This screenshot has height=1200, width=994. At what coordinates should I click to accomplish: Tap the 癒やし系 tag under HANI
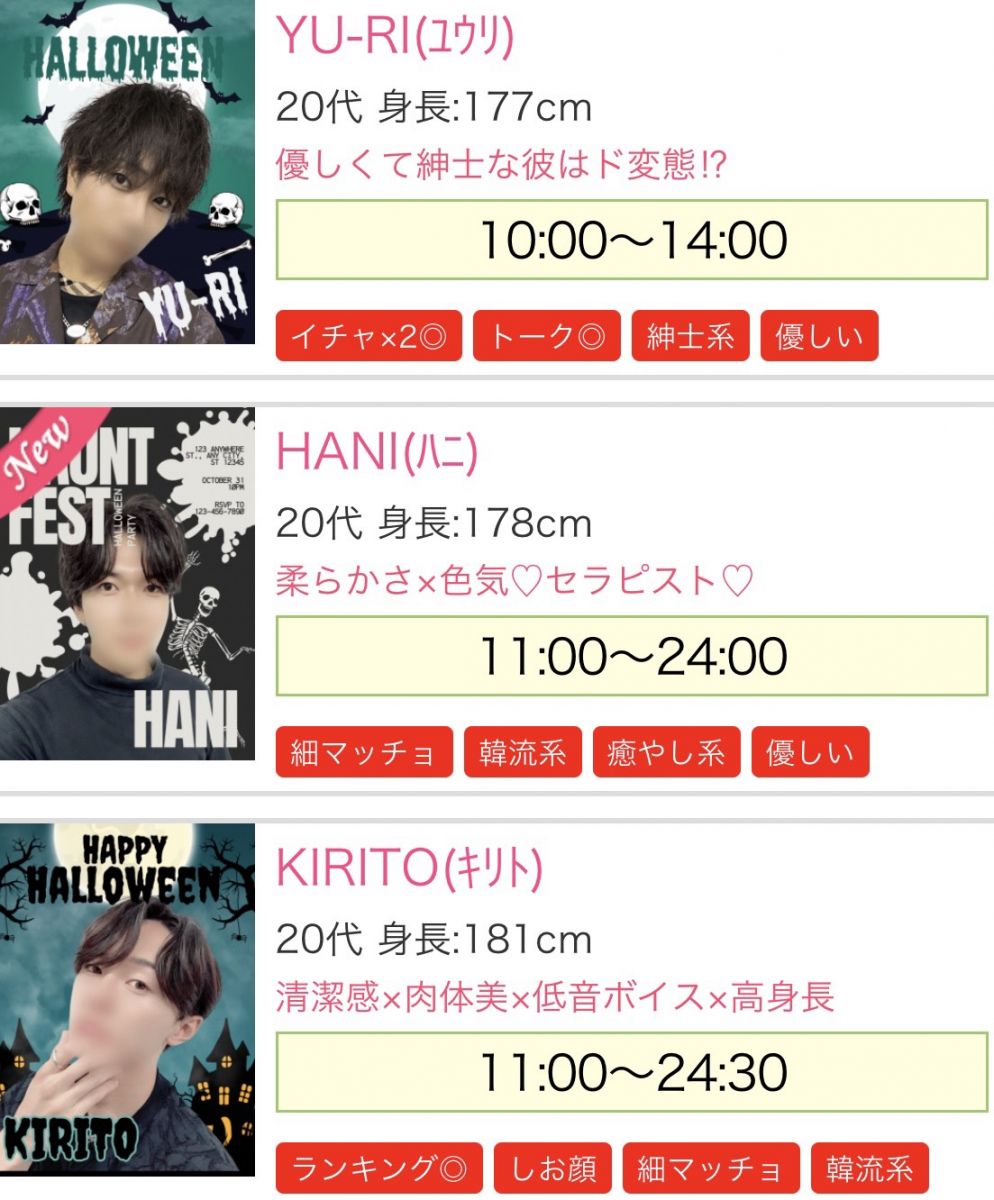(x=666, y=752)
